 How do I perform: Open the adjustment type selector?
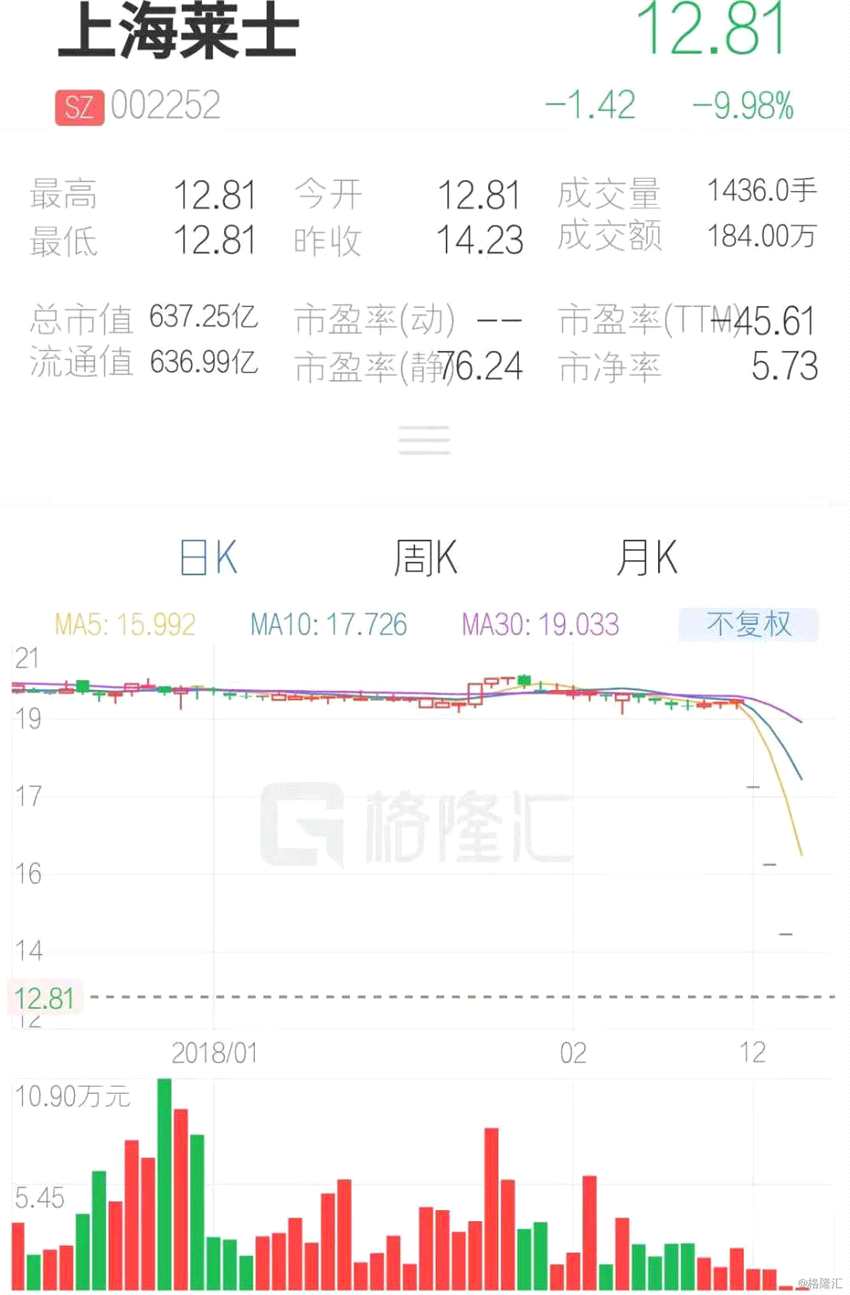tap(749, 622)
